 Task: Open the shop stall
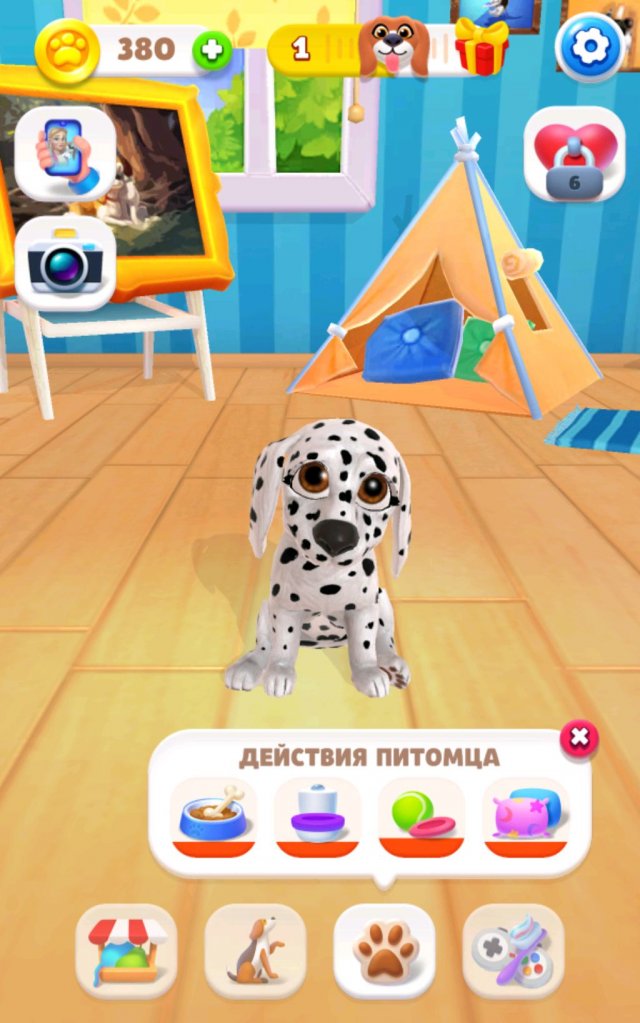click(126, 951)
